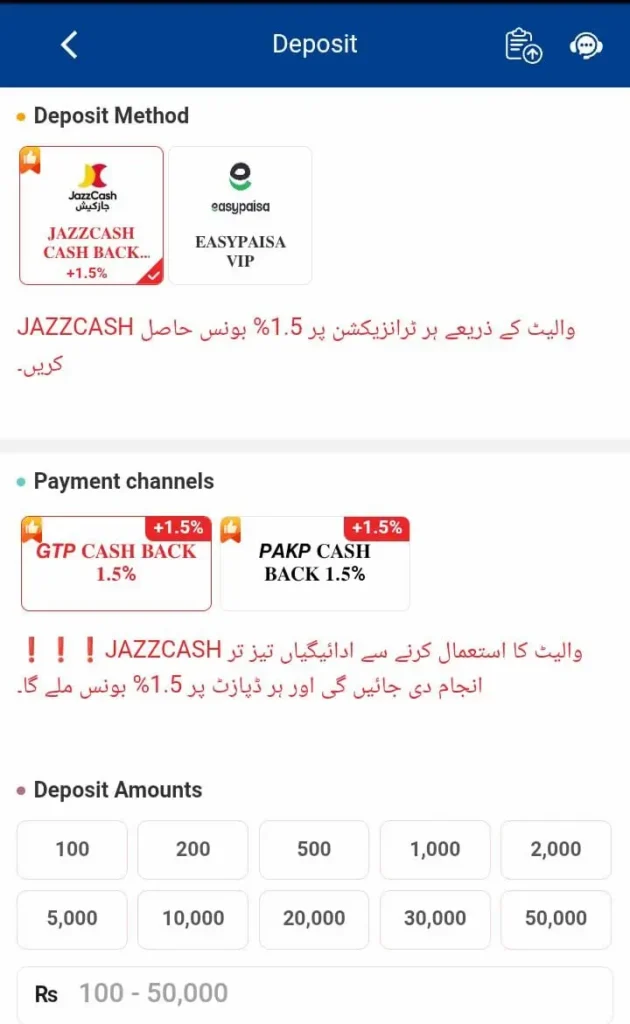
Task: Pick the 1,000 deposit amount
Action: click(x=435, y=849)
